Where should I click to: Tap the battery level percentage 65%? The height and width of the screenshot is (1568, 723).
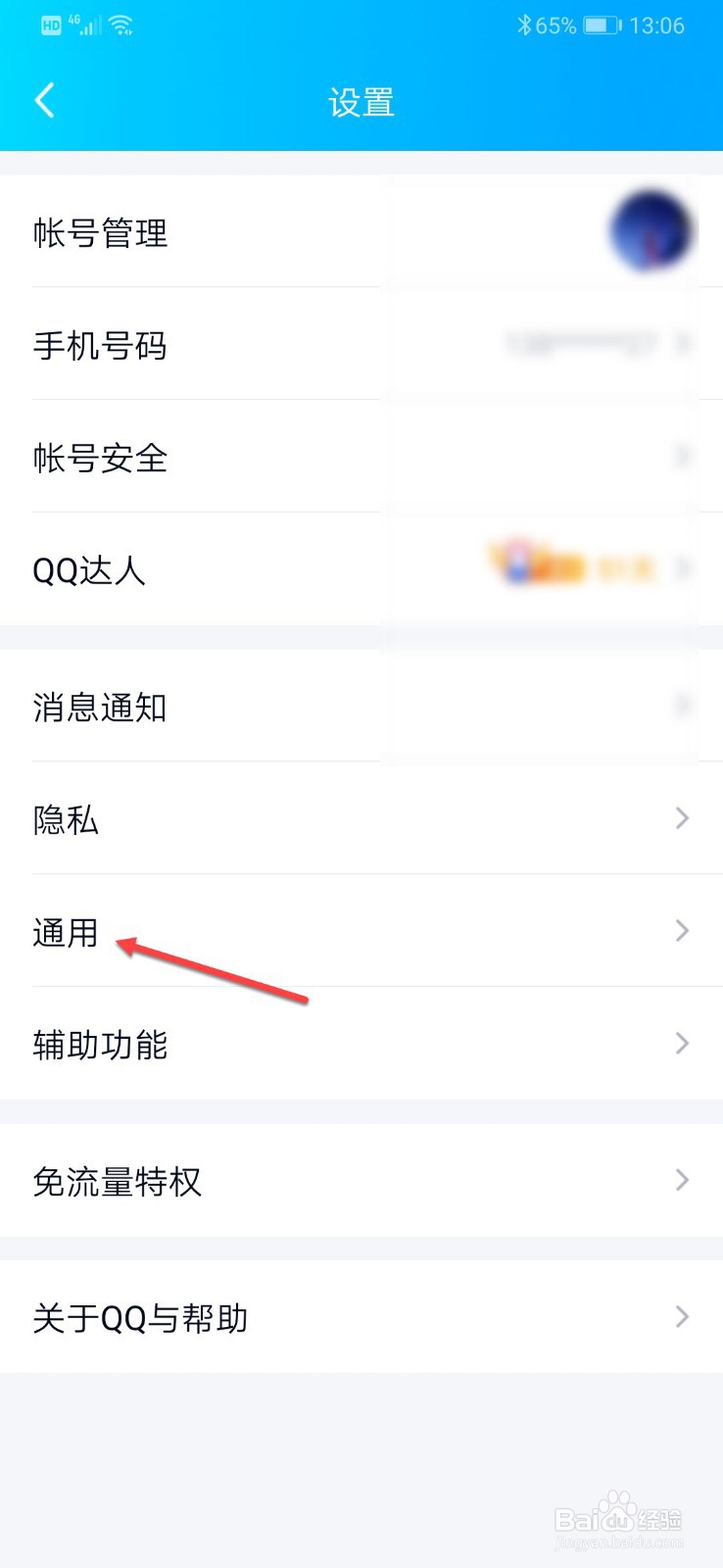[x=555, y=24]
